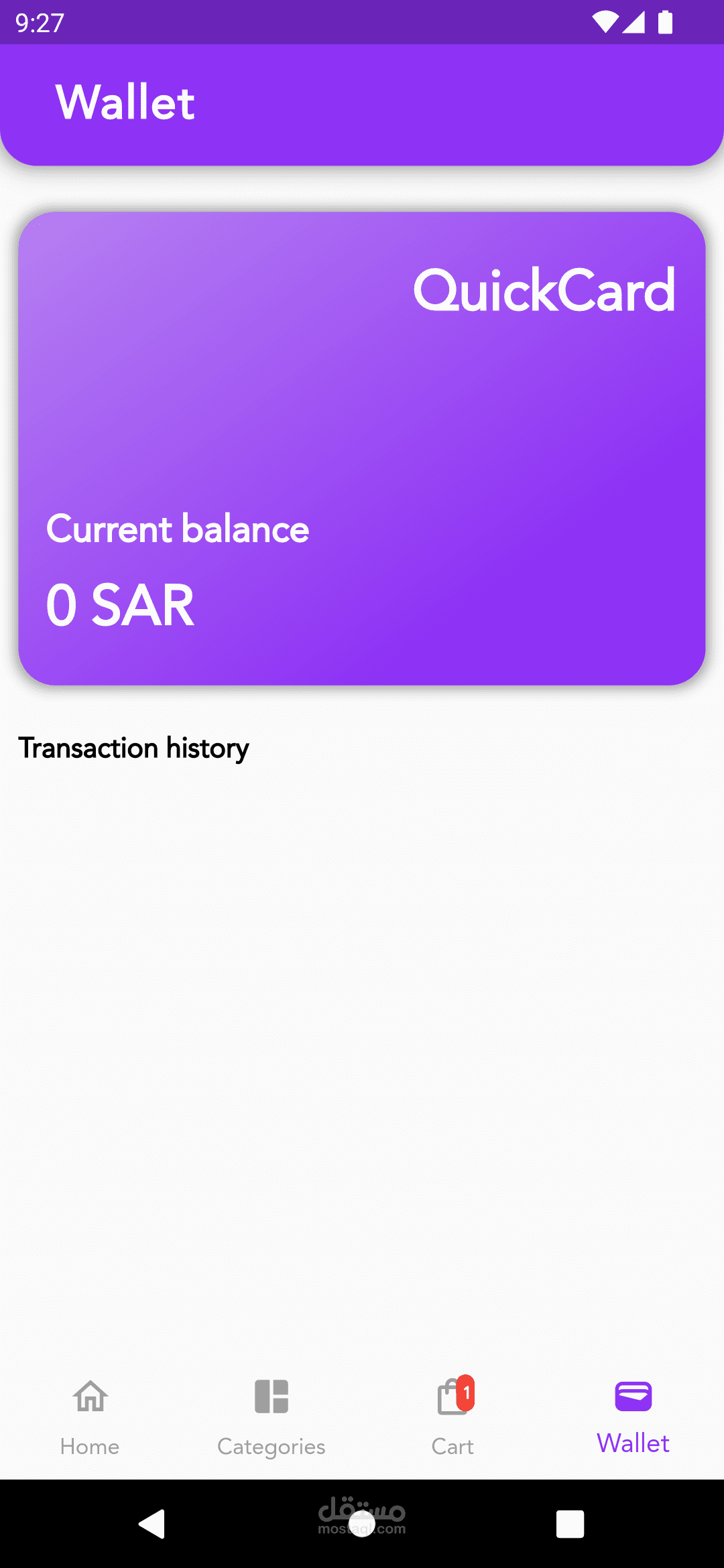The width and height of the screenshot is (724, 1568).
Task: Open recent apps with the square button
Action: [570, 1524]
